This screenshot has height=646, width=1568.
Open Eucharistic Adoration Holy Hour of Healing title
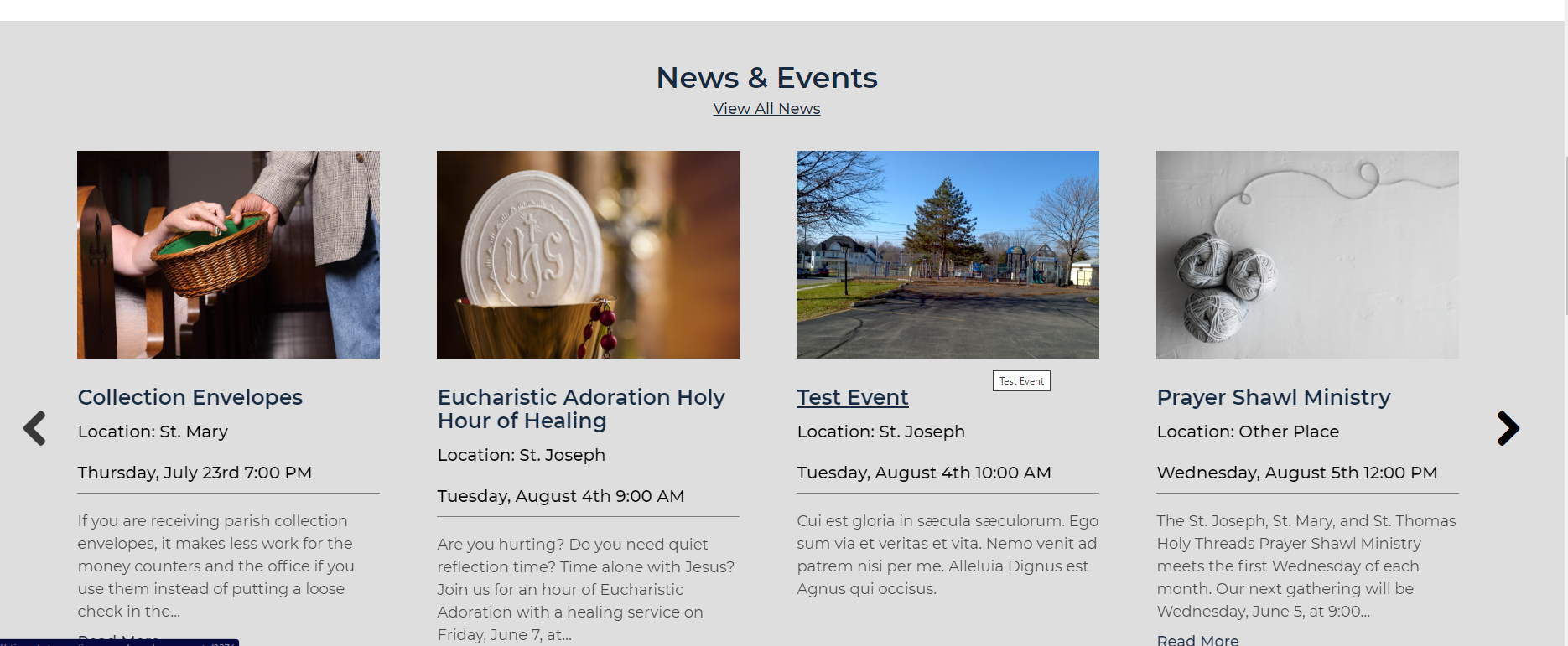pyautogui.click(x=580, y=409)
